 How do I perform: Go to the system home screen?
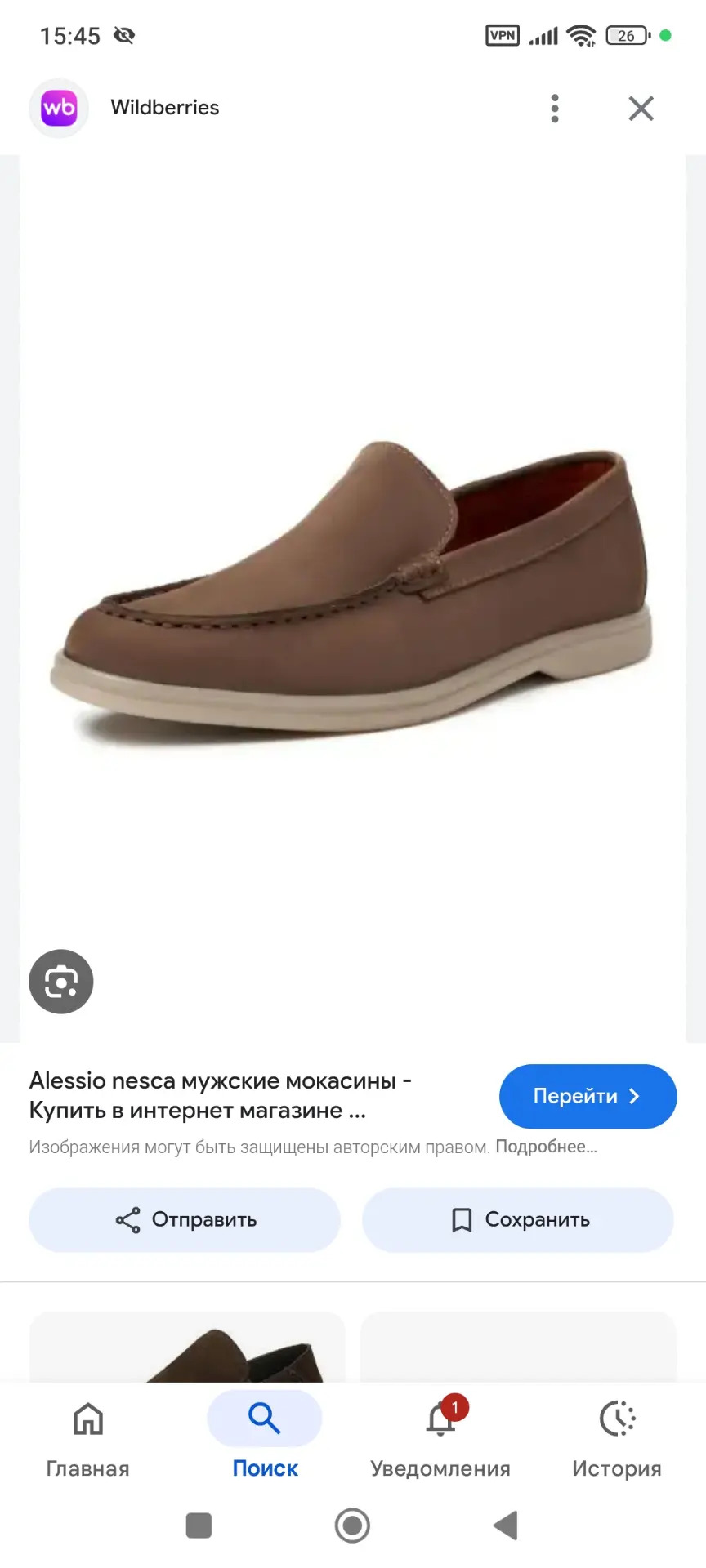pyautogui.click(x=352, y=1525)
